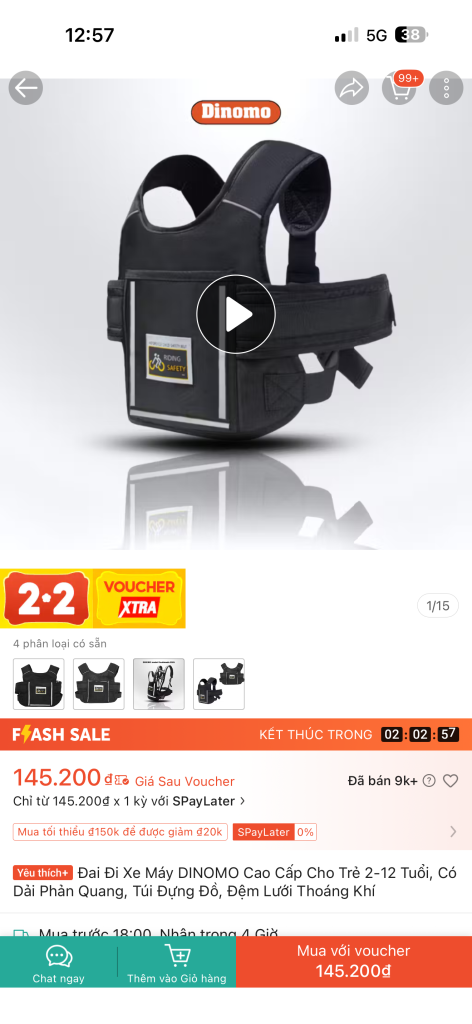
Task: Add this item to favorites with the heart
Action: tap(450, 780)
